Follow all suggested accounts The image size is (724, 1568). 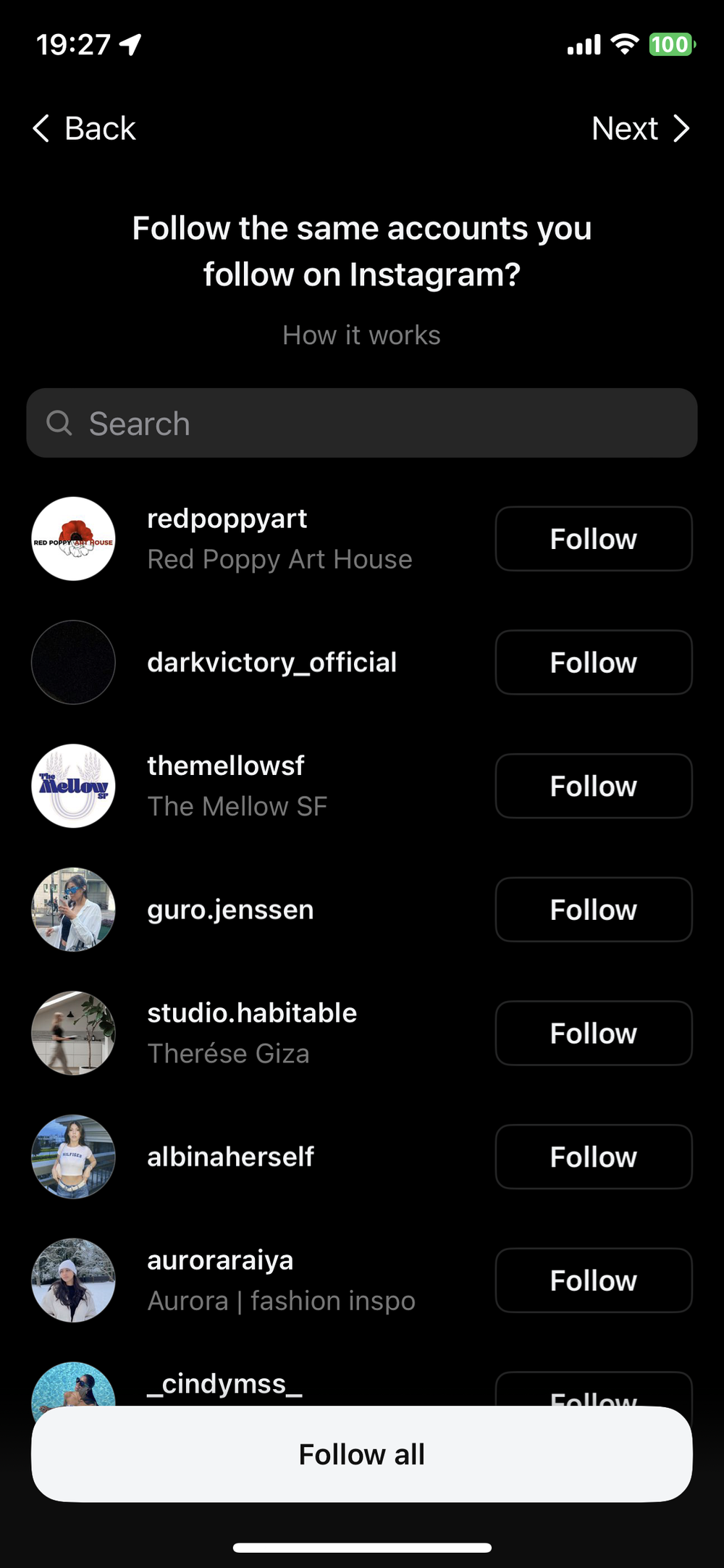pos(362,1454)
